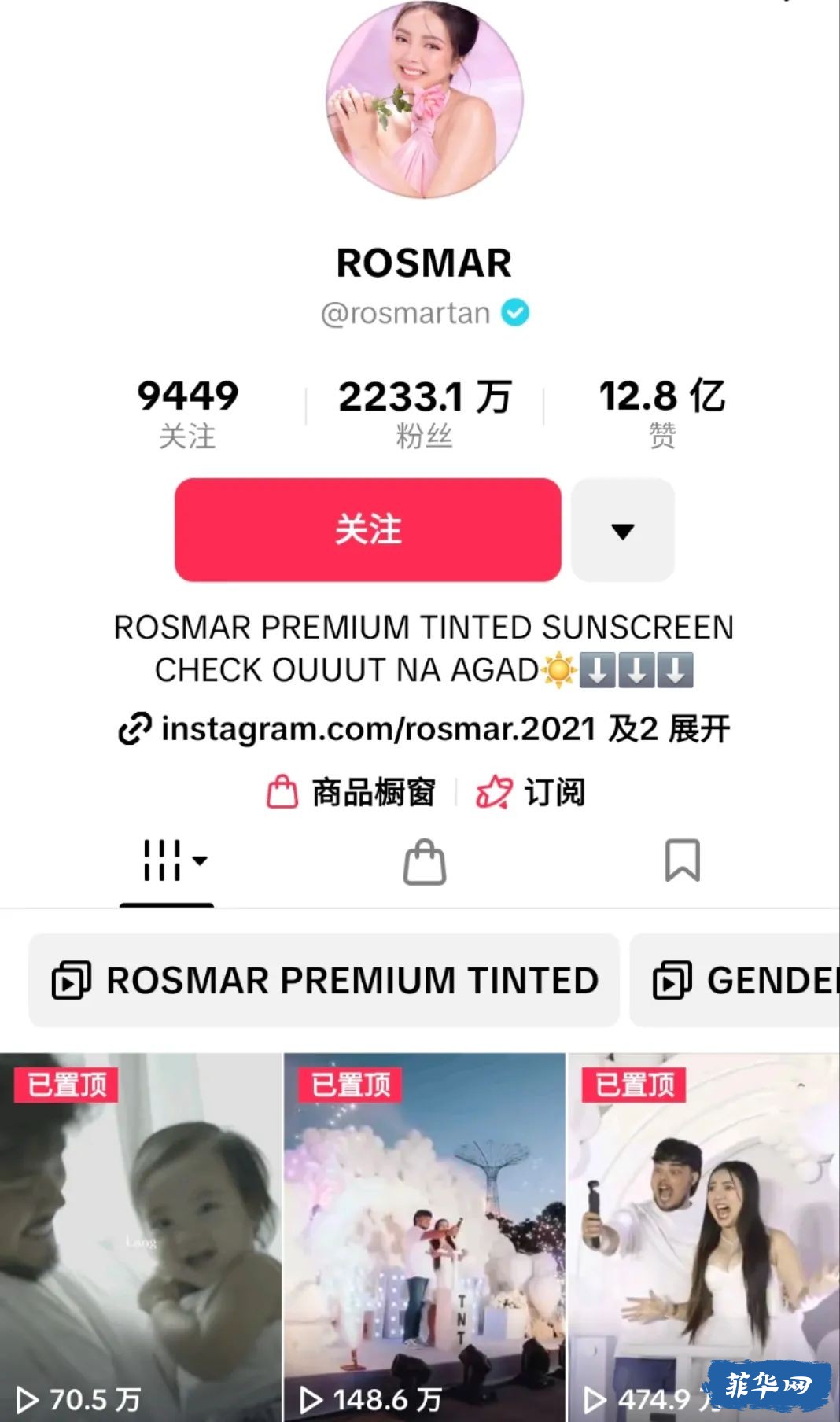
Task: Play pinned video with 70.5万 views
Action: pyautogui.click(x=140, y=1235)
